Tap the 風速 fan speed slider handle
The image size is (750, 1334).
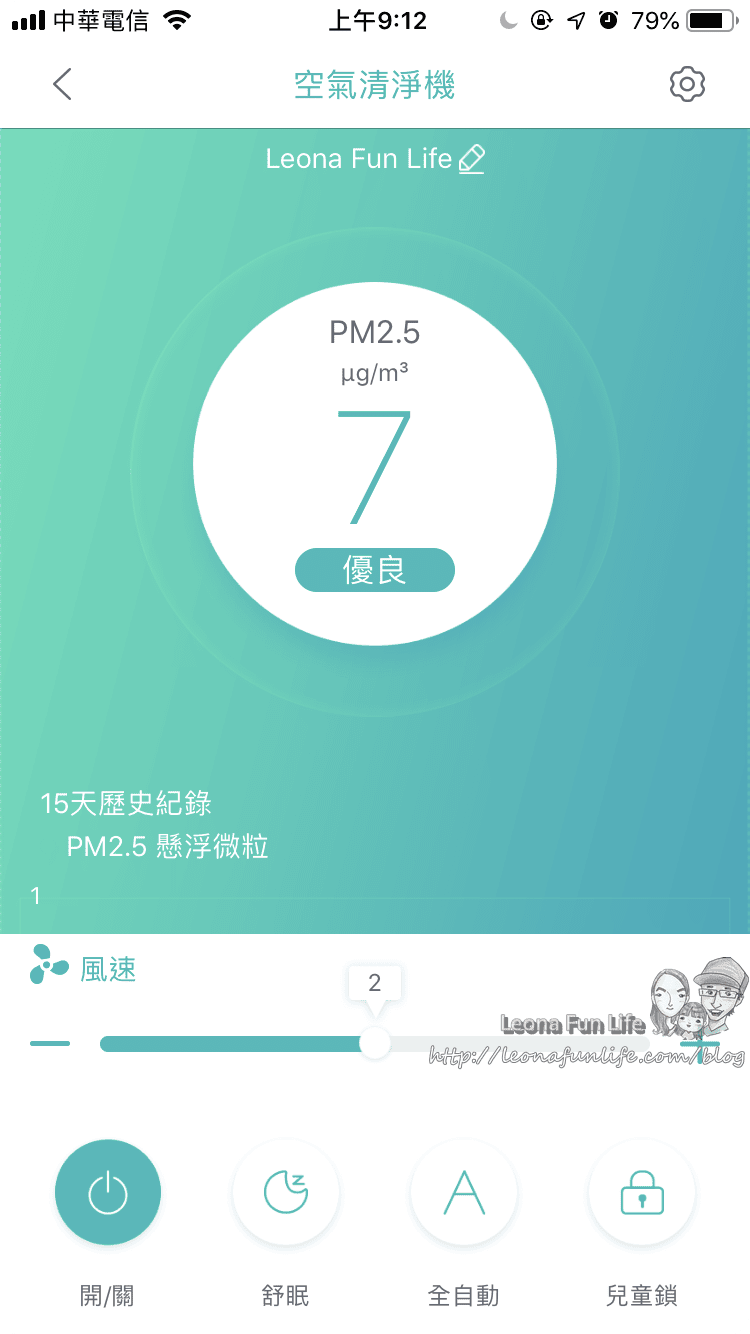tap(375, 1043)
